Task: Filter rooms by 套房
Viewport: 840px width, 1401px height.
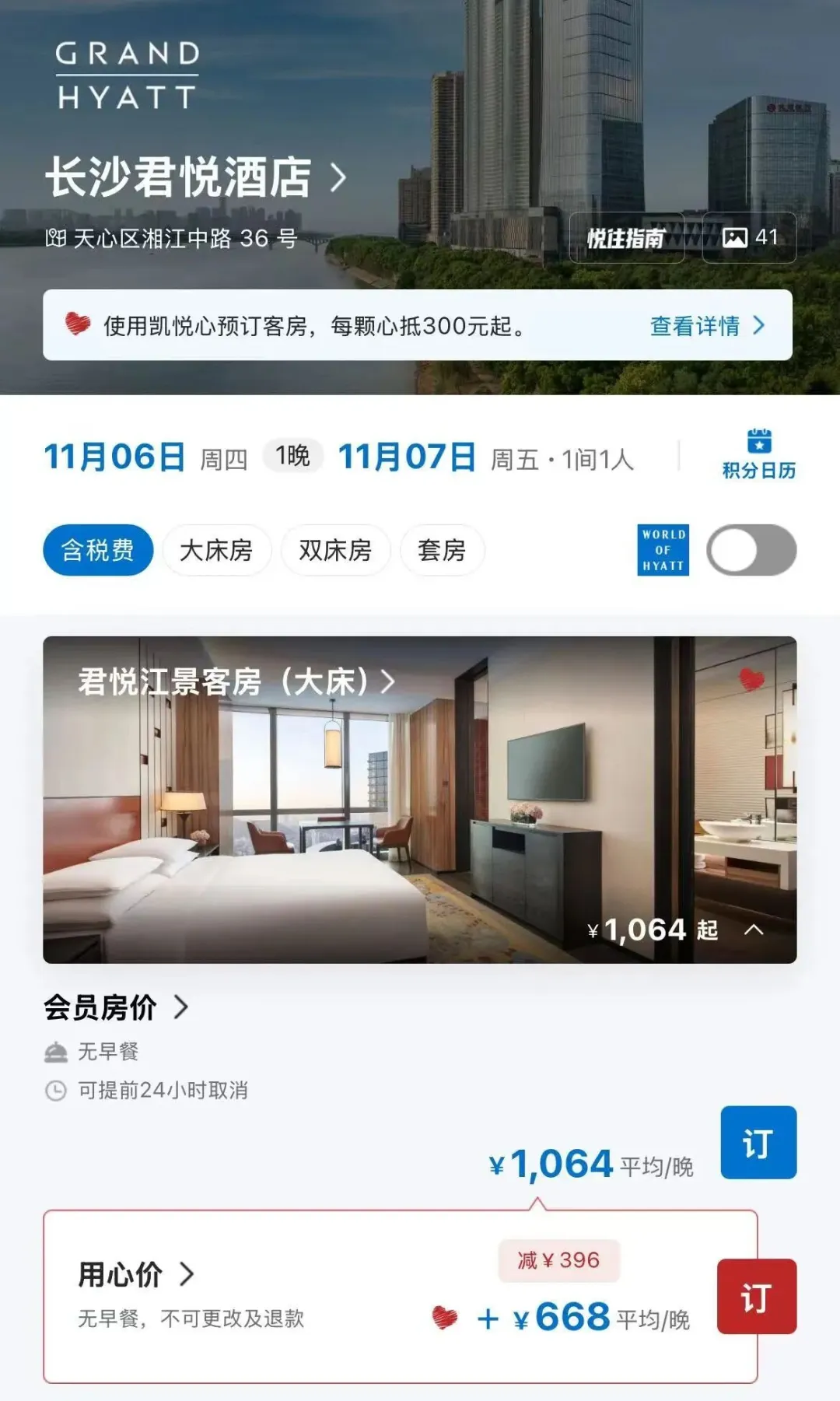Action: pyautogui.click(x=442, y=551)
